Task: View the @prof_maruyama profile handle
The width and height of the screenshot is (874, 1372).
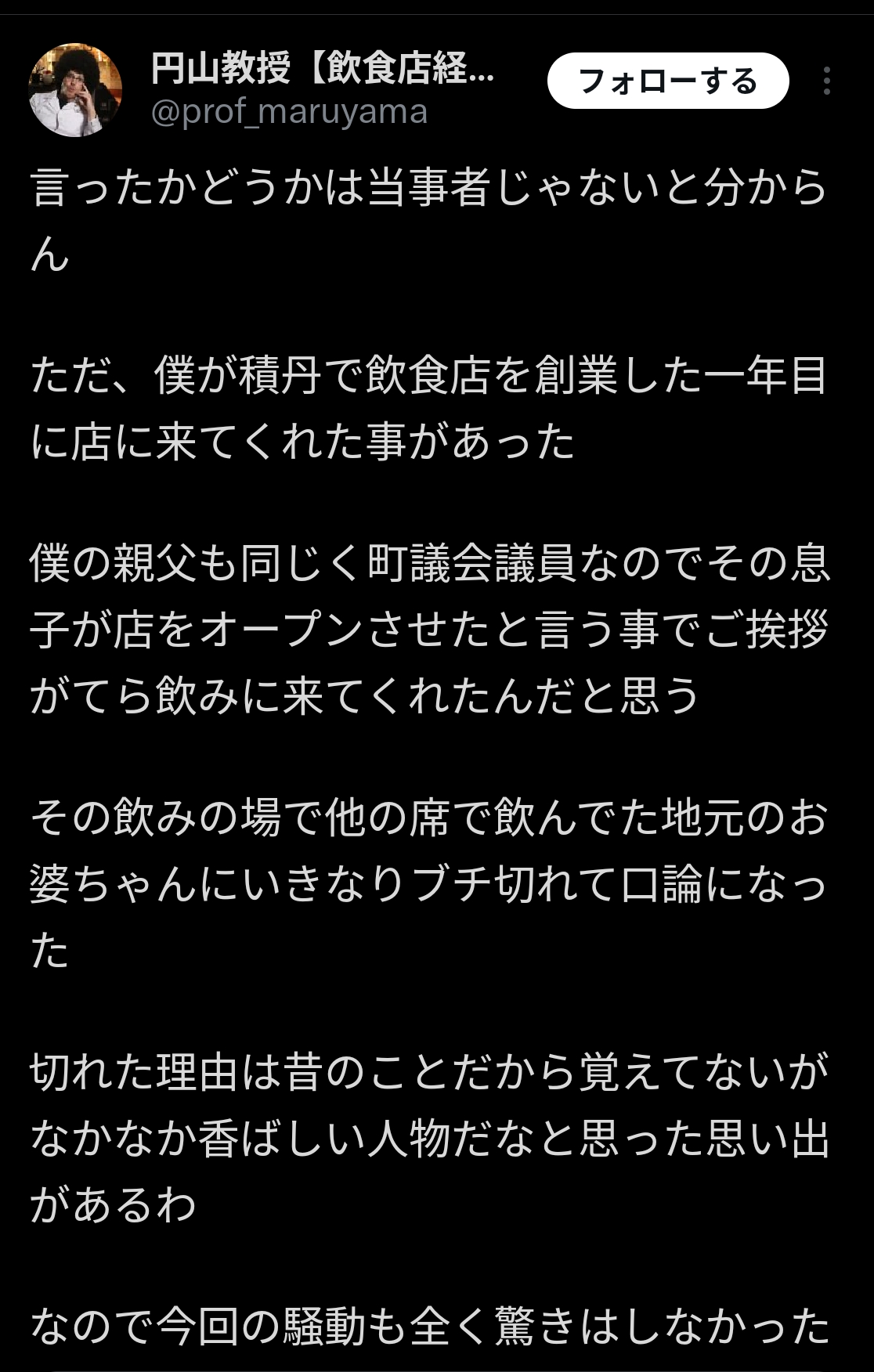Action: (x=289, y=112)
